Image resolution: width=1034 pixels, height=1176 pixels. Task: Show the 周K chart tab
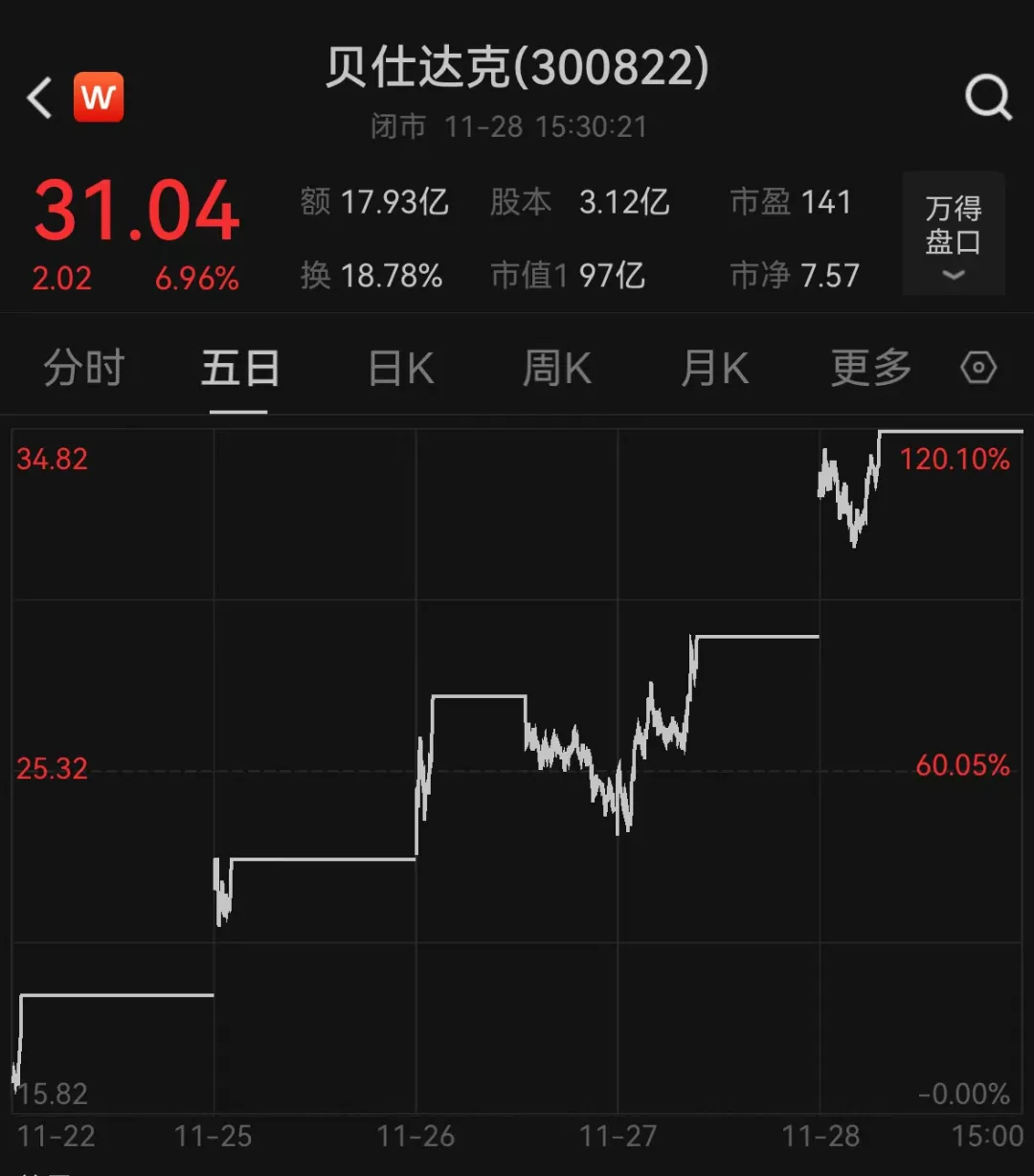coord(557,369)
